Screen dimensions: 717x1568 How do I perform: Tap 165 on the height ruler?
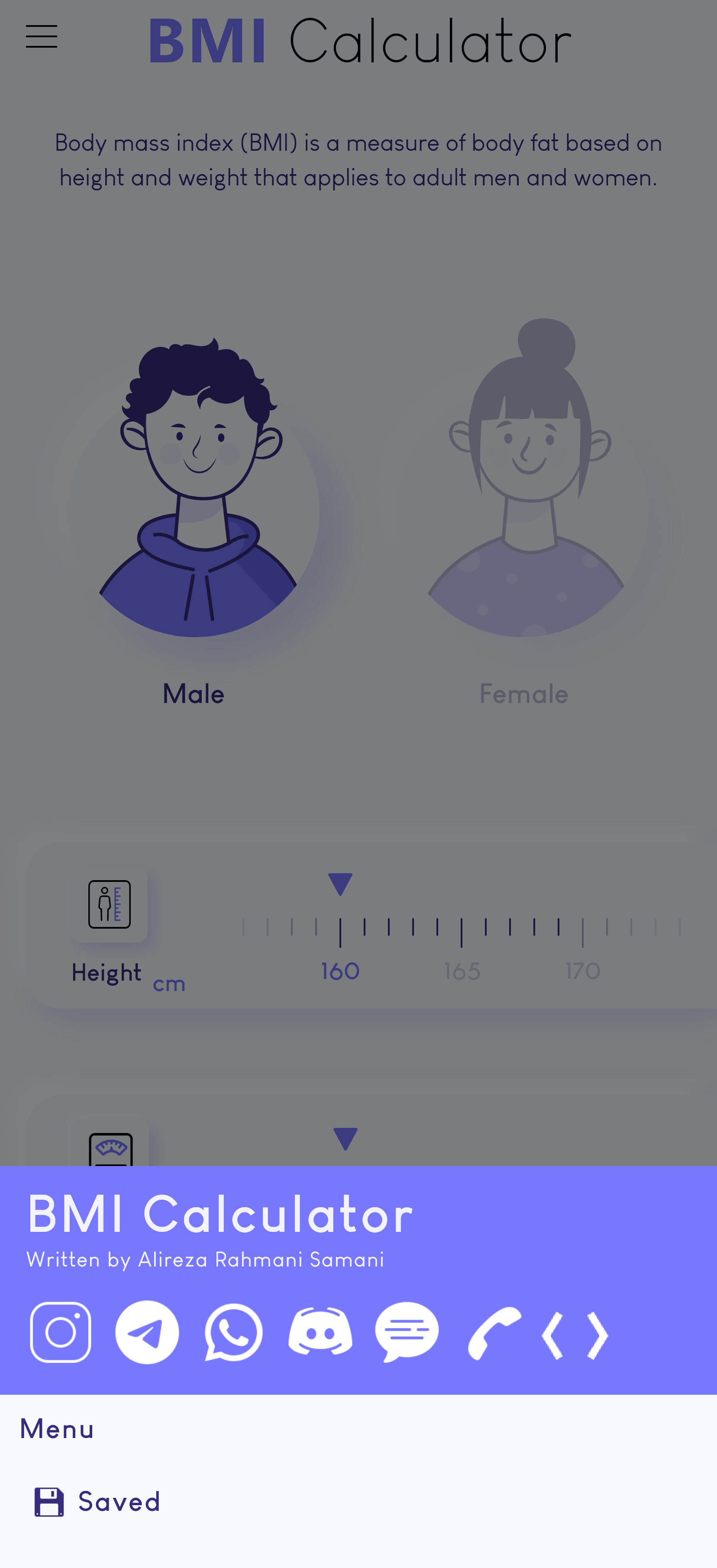[462, 970]
